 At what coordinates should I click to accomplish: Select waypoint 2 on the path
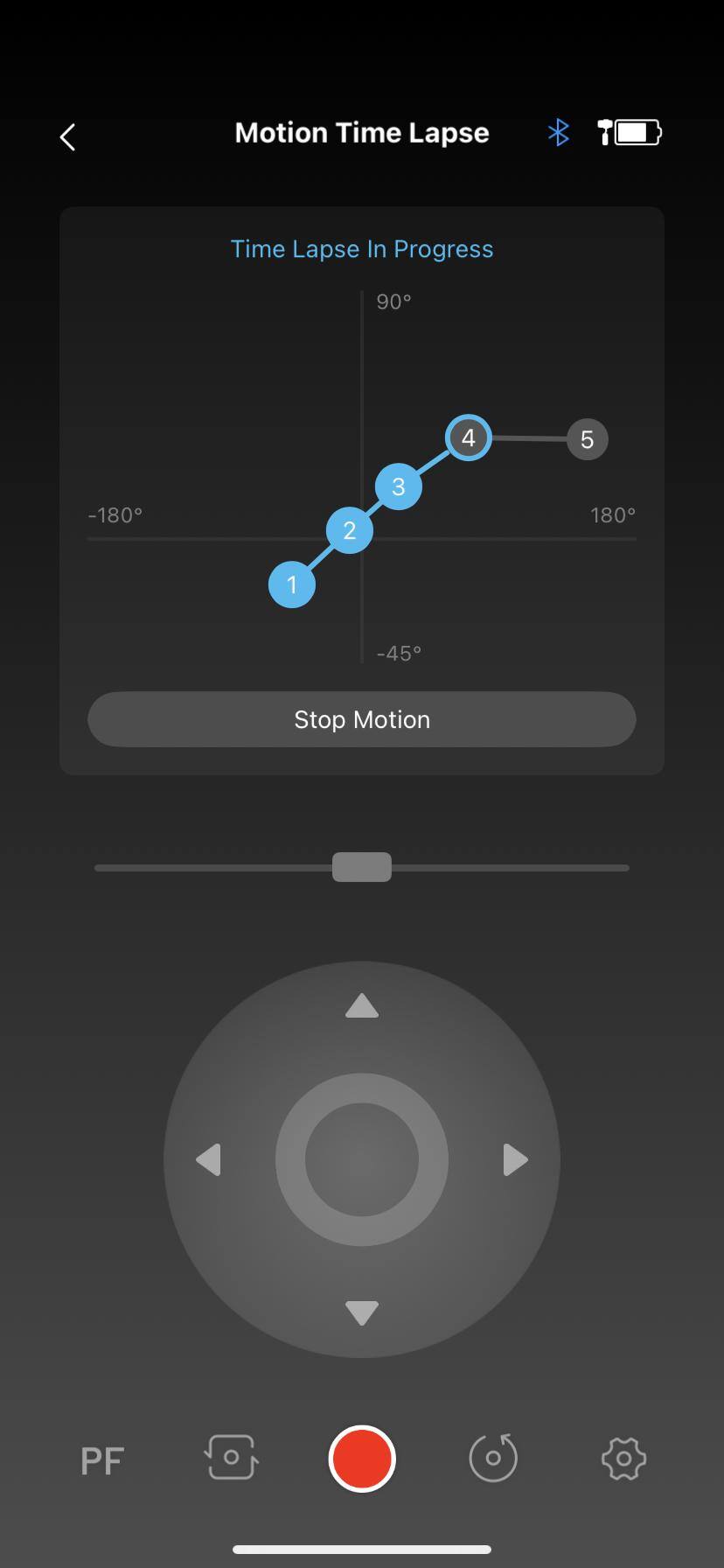click(x=349, y=529)
